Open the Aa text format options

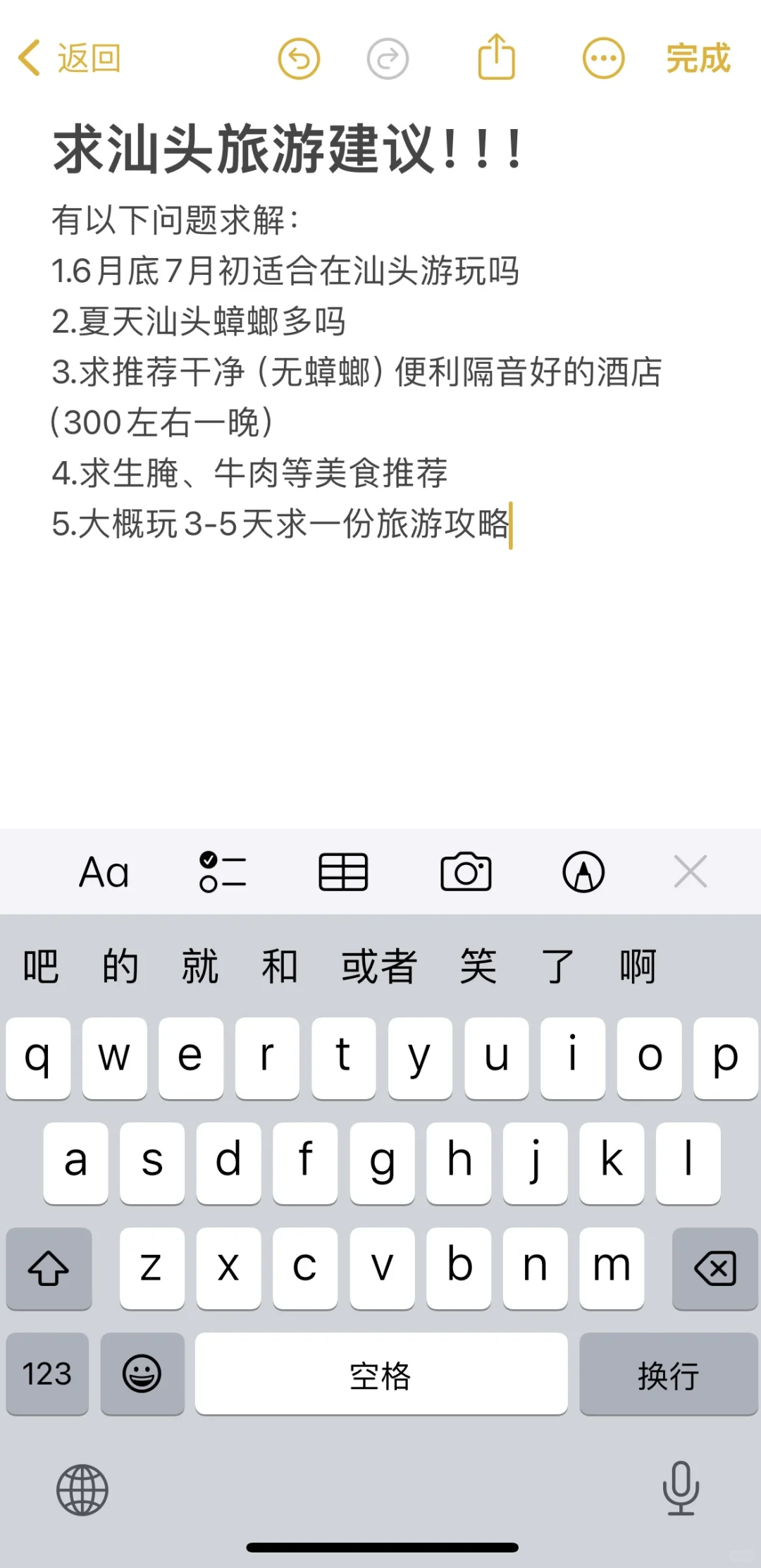pos(104,872)
